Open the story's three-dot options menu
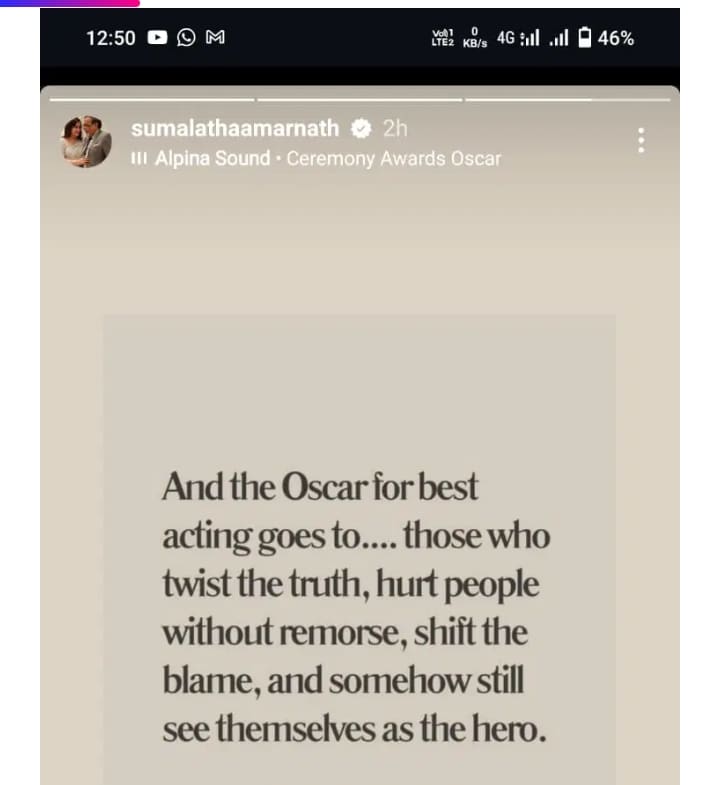The image size is (720, 785). point(641,140)
